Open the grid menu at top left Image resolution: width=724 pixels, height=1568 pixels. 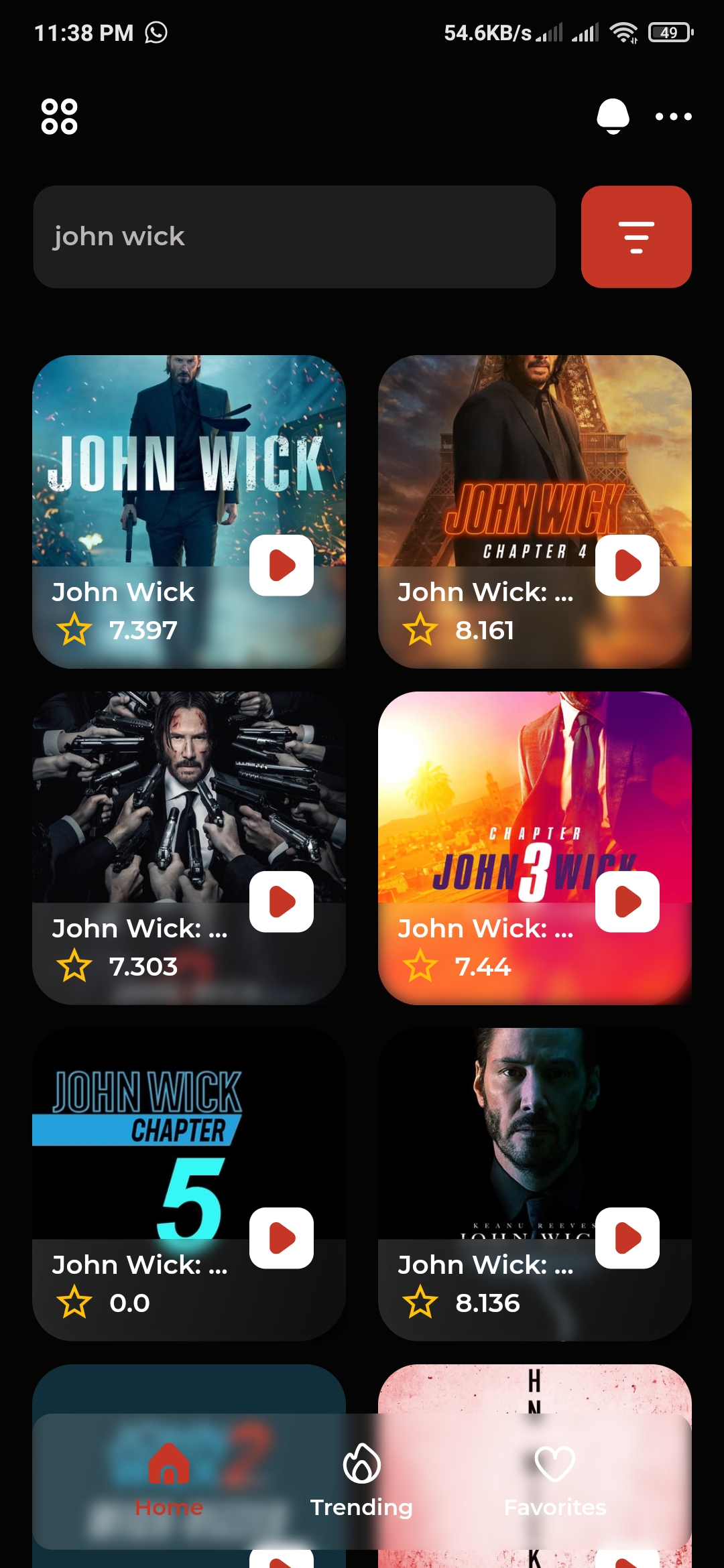coord(58,117)
